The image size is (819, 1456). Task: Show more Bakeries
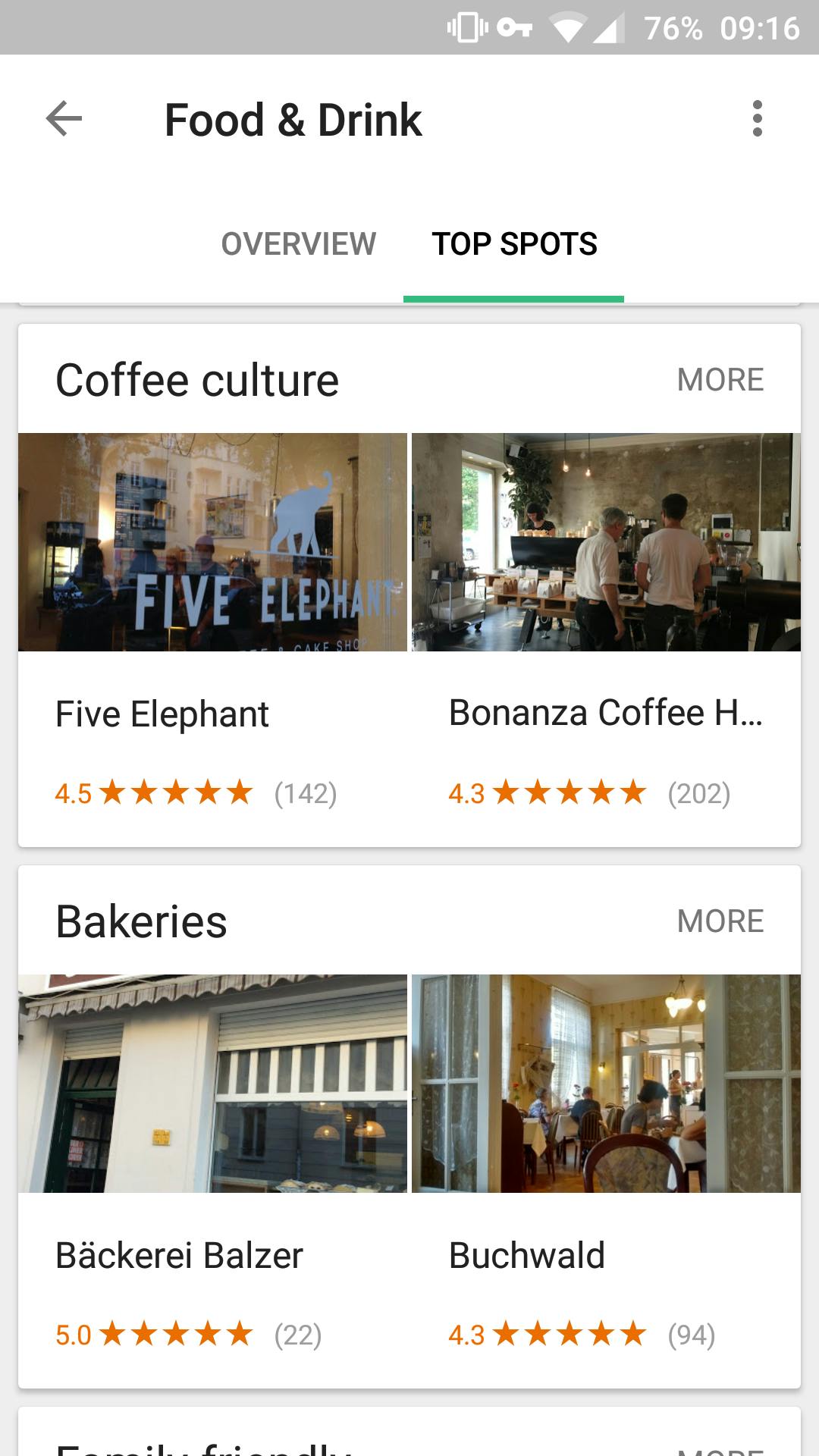pos(720,921)
